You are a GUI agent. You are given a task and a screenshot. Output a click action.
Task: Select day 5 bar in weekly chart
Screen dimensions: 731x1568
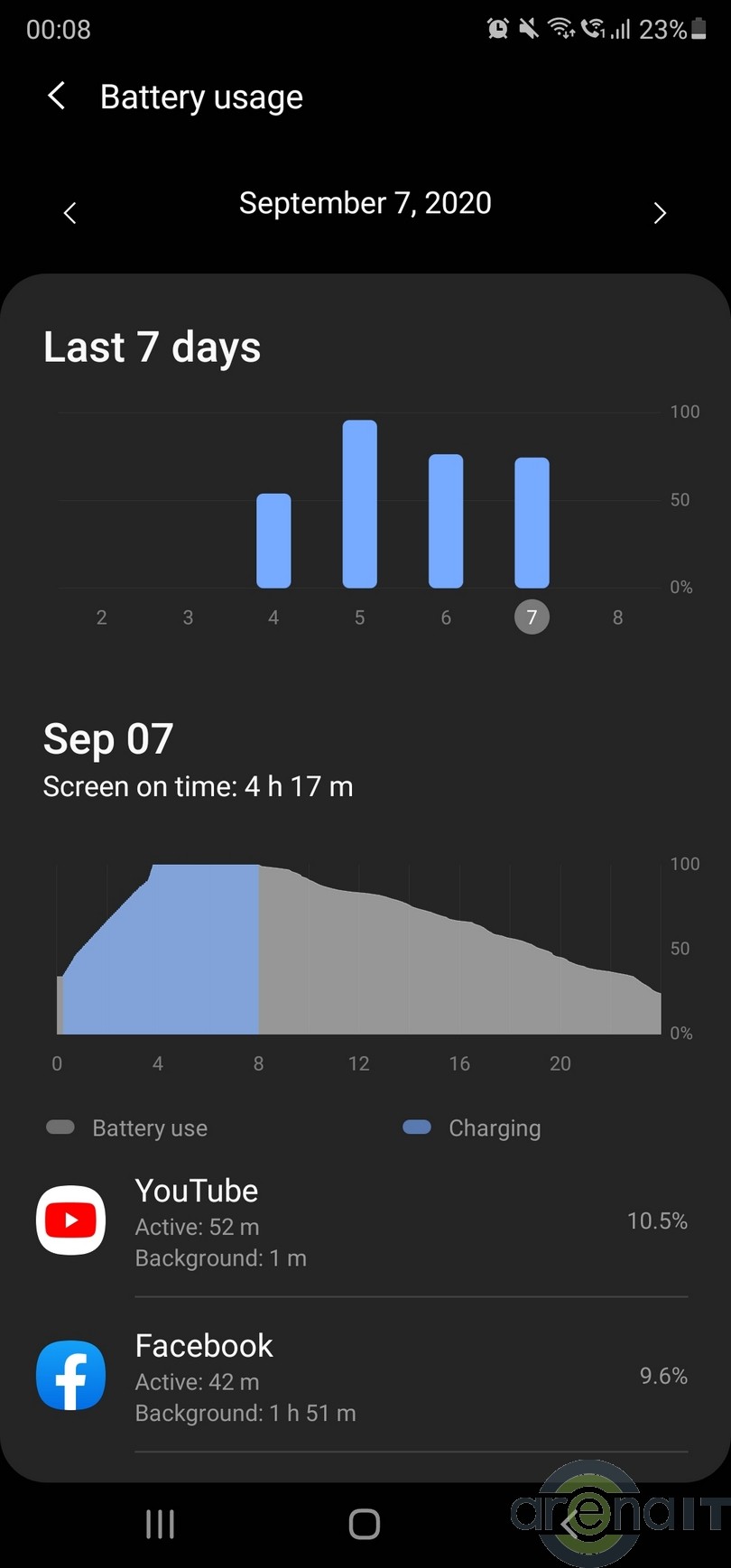359,504
